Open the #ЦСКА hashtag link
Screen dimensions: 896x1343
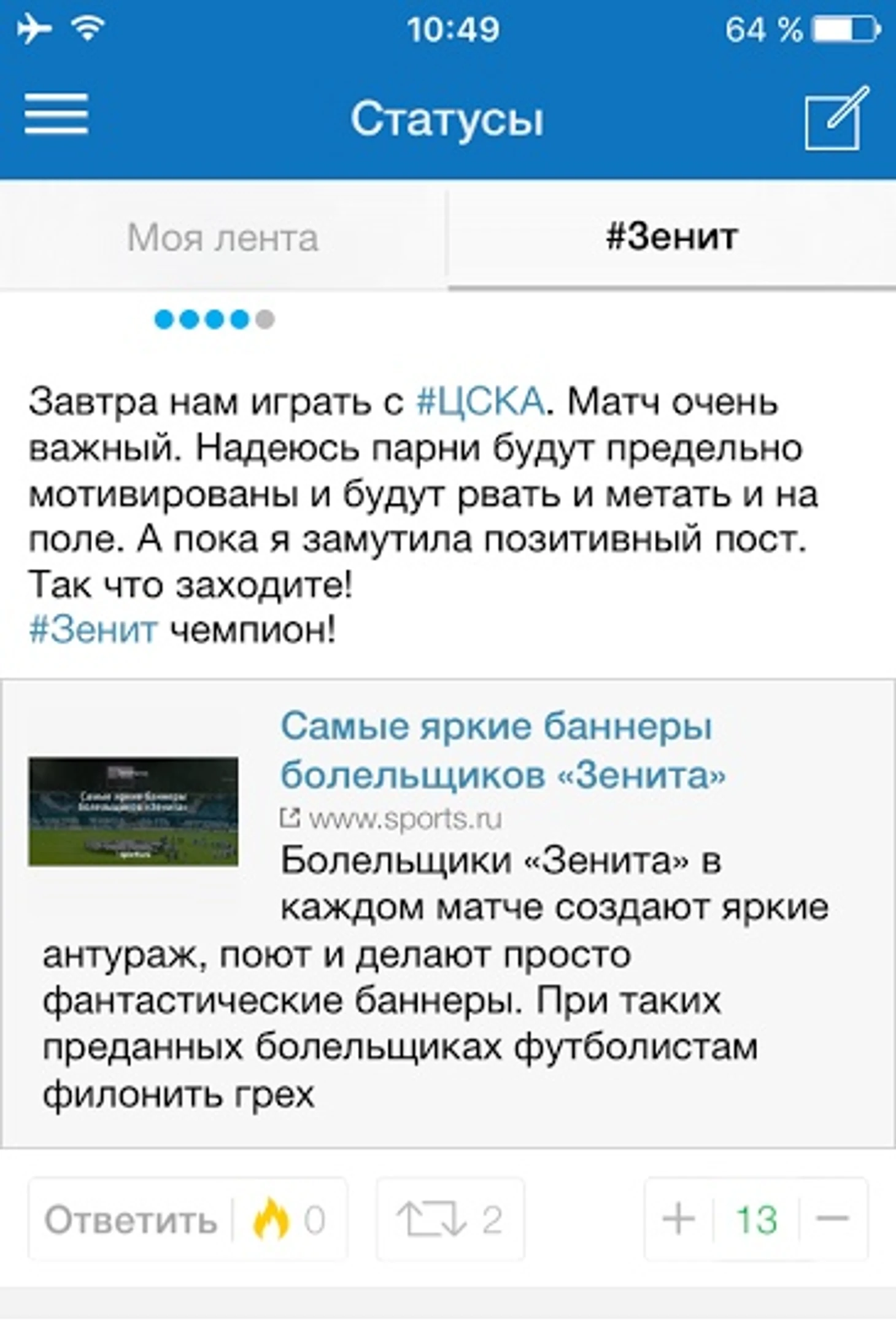480,403
